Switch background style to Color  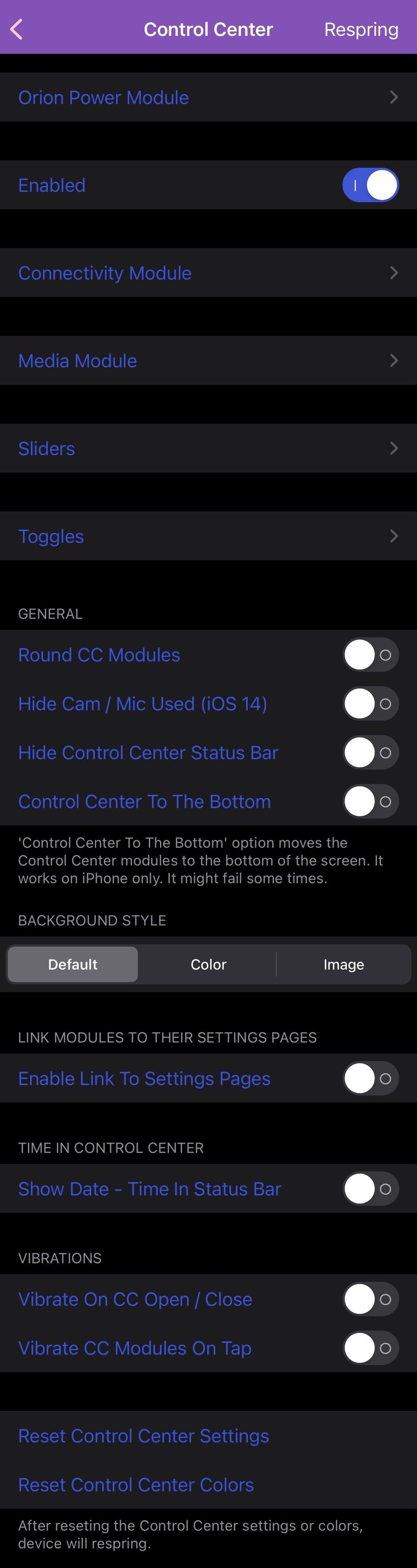(208, 964)
